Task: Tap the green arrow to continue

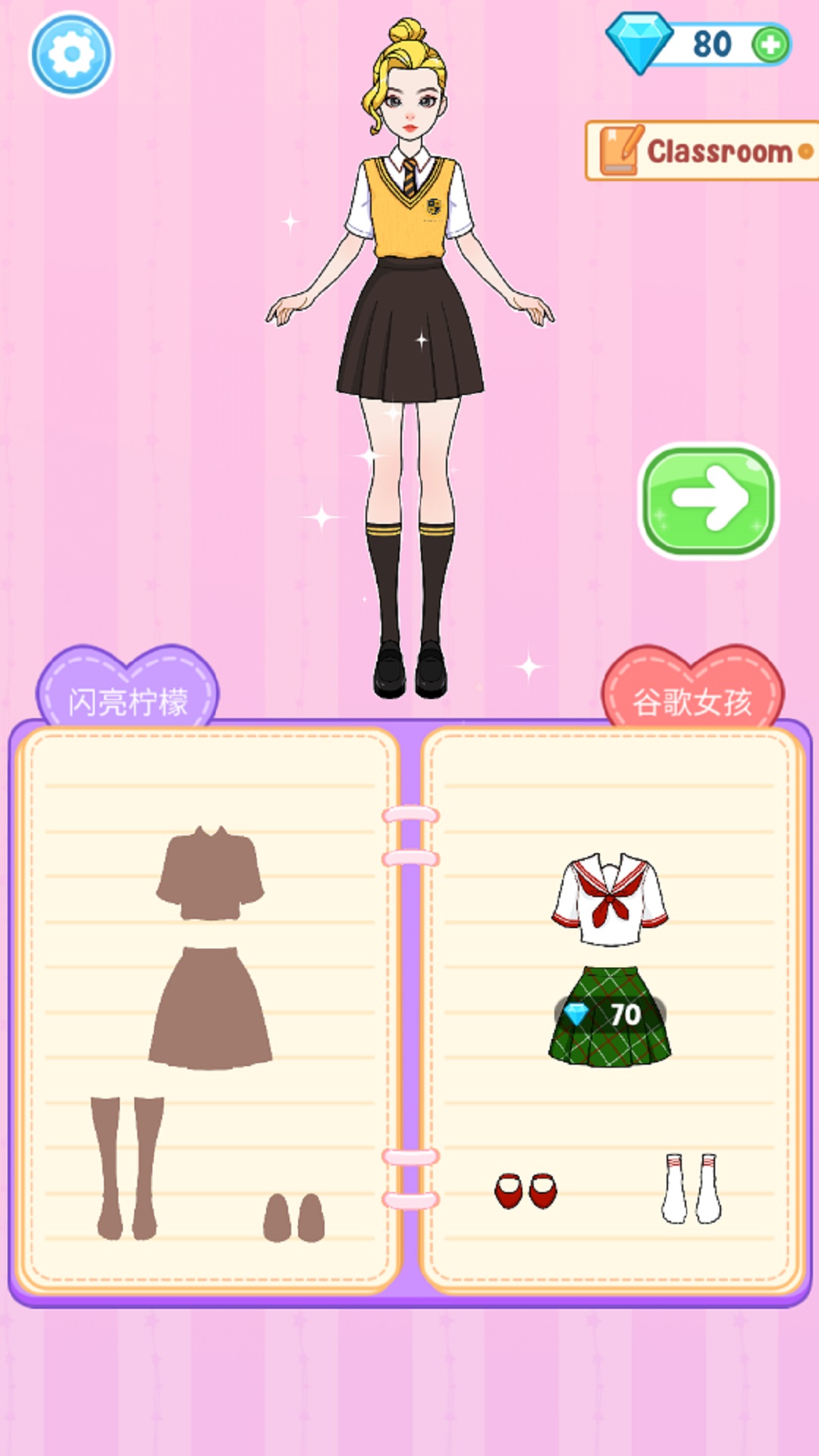Action: click(x=708, y=500)
